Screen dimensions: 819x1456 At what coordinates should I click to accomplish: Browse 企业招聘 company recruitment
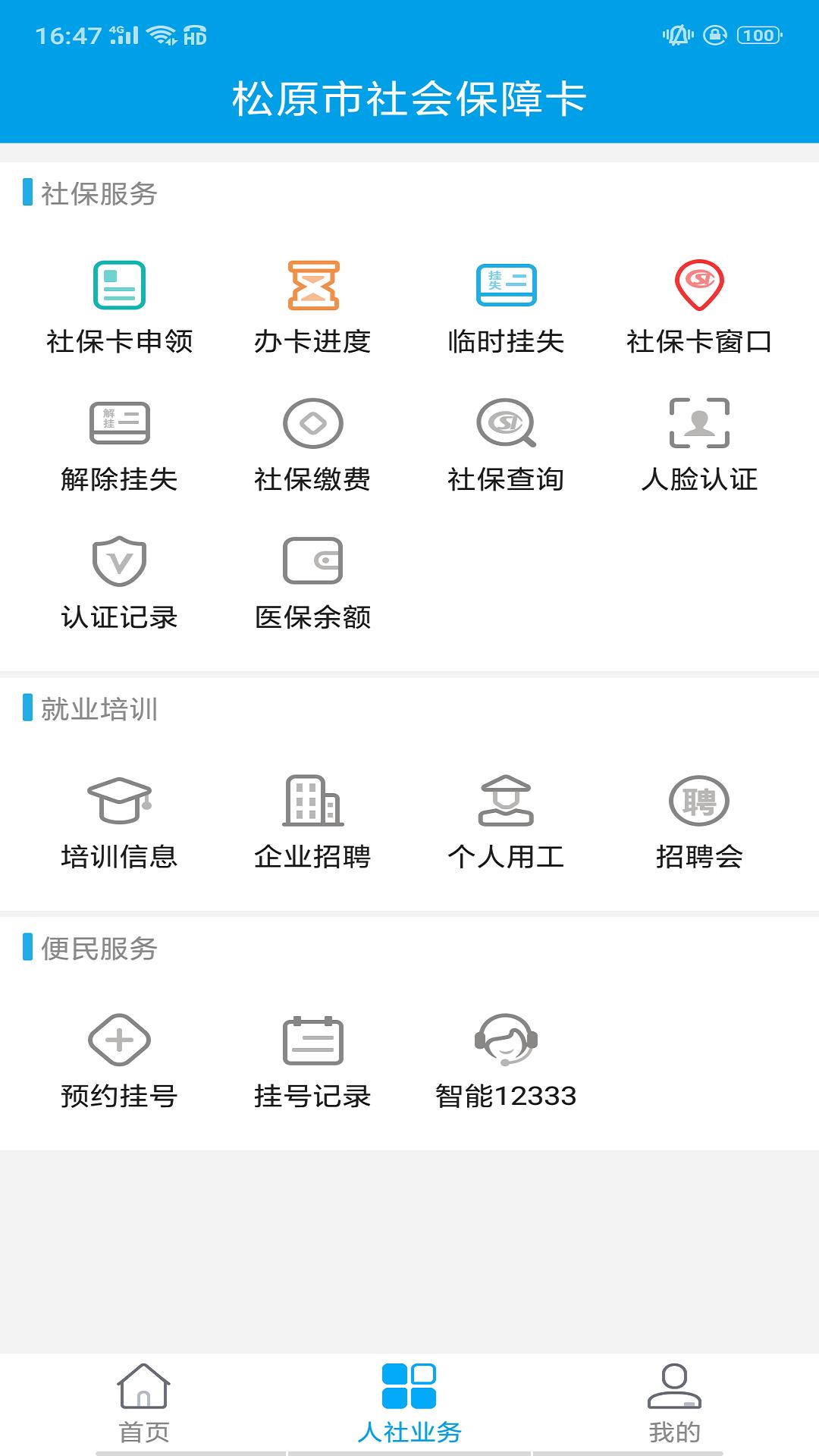point(312,823)
